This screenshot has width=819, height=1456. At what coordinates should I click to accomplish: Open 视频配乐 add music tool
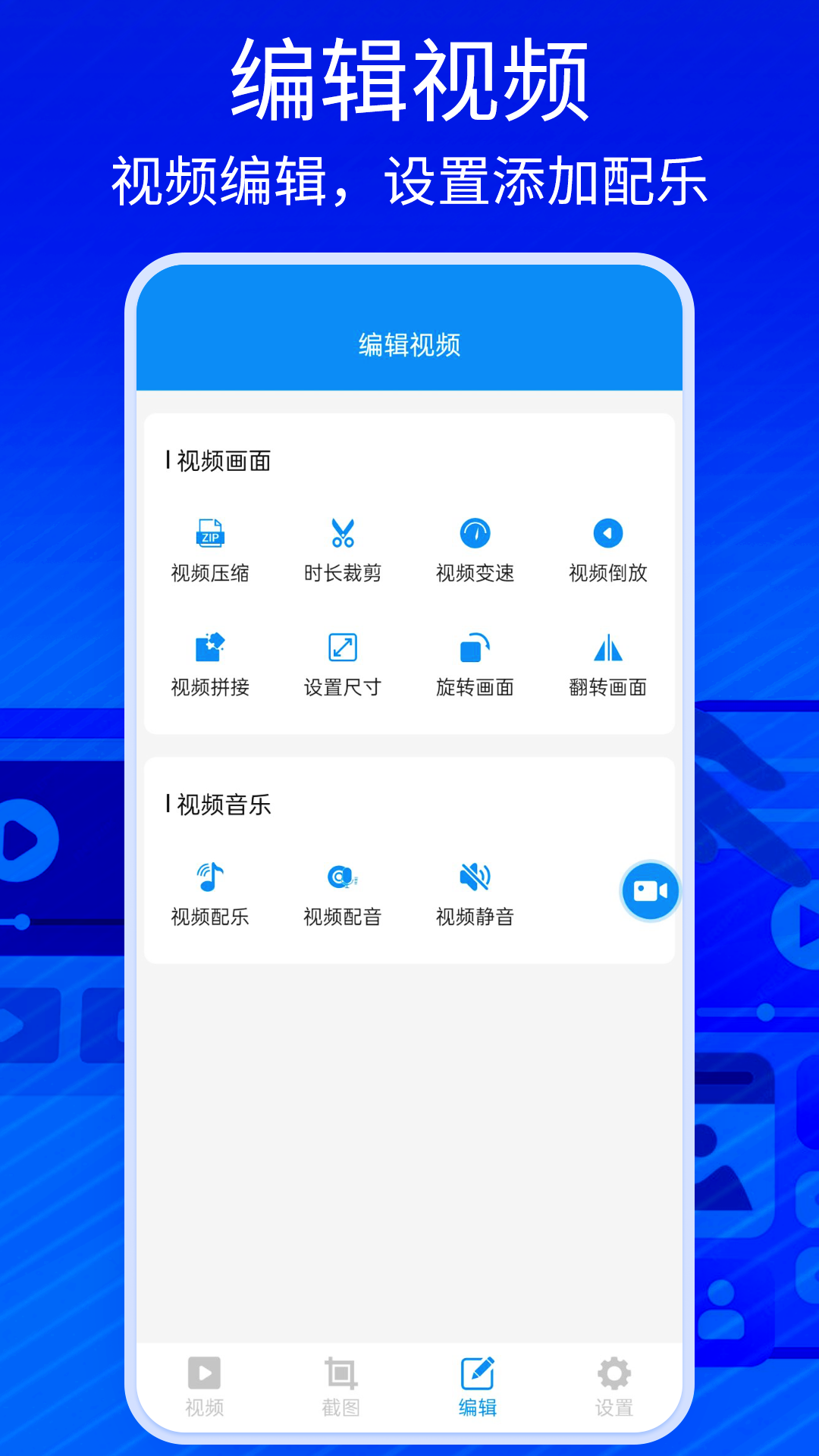(x=211, y=891)
